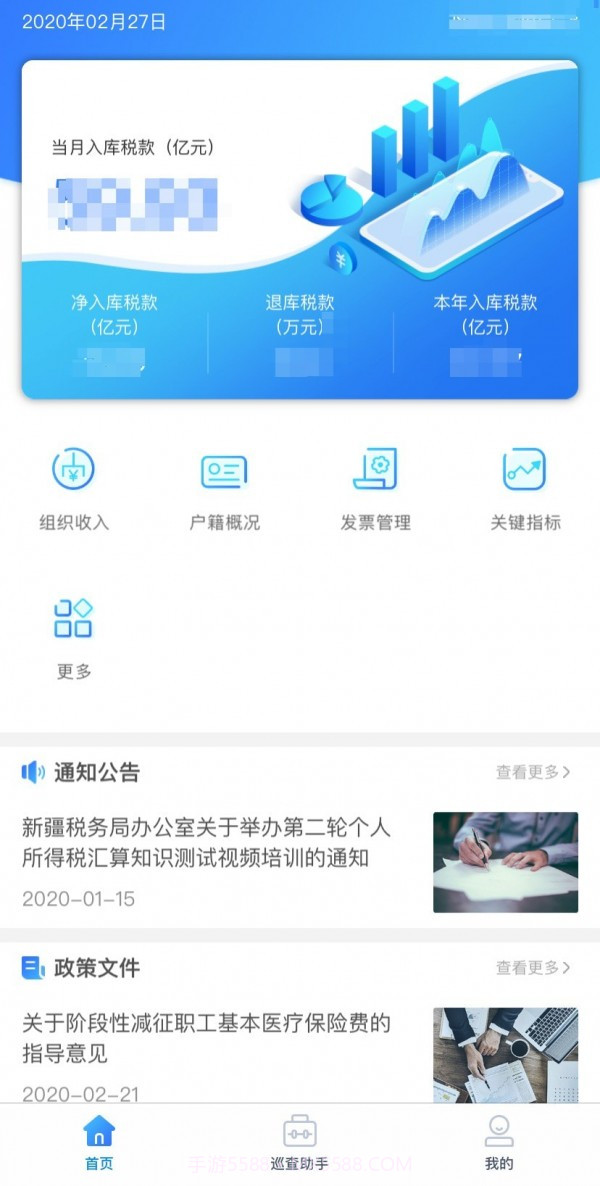
Task: Switch to the 我的 tab
Action: click(499, 1142)
